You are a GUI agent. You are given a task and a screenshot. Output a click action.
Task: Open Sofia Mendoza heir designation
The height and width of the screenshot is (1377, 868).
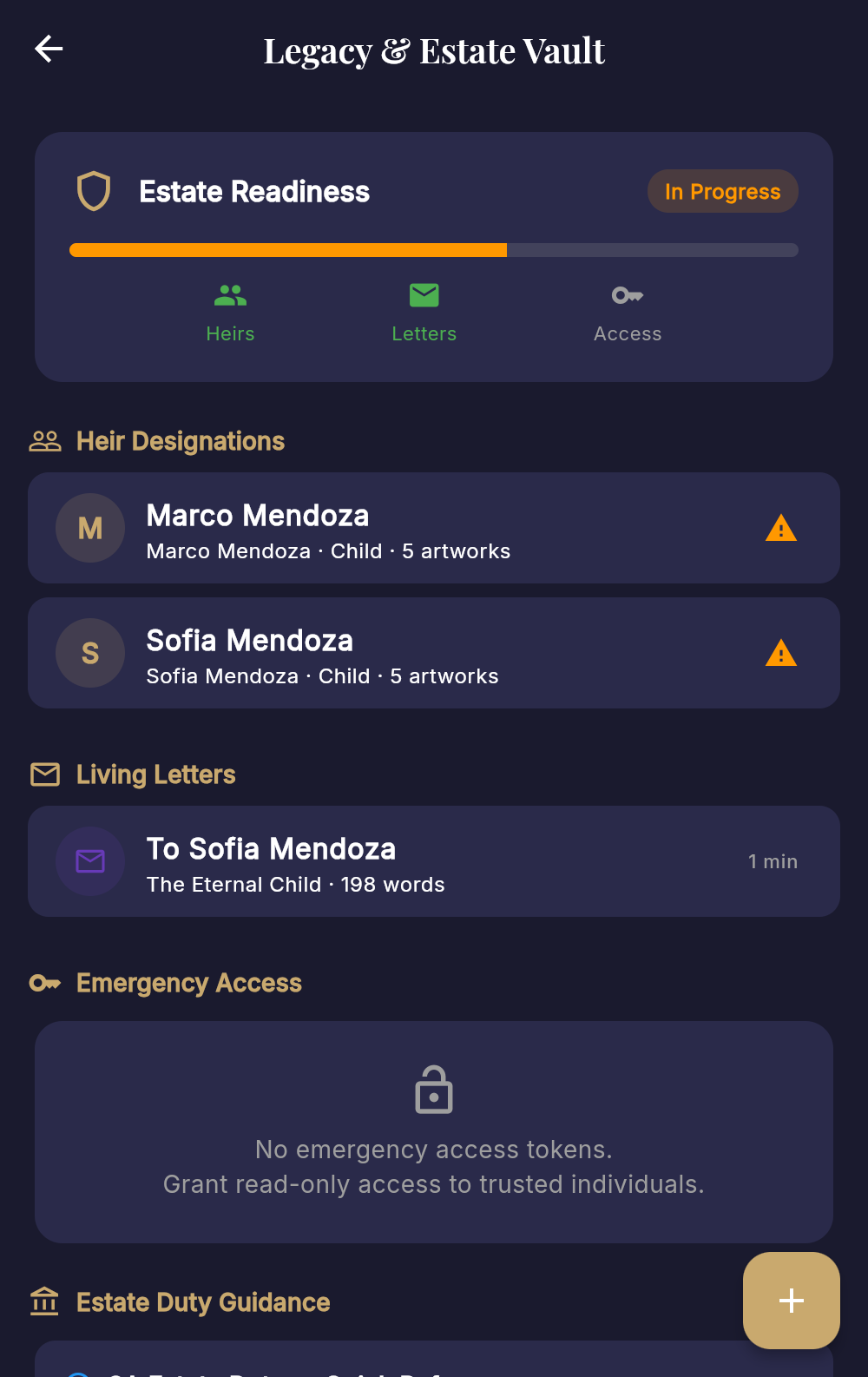tap(433, 653)
